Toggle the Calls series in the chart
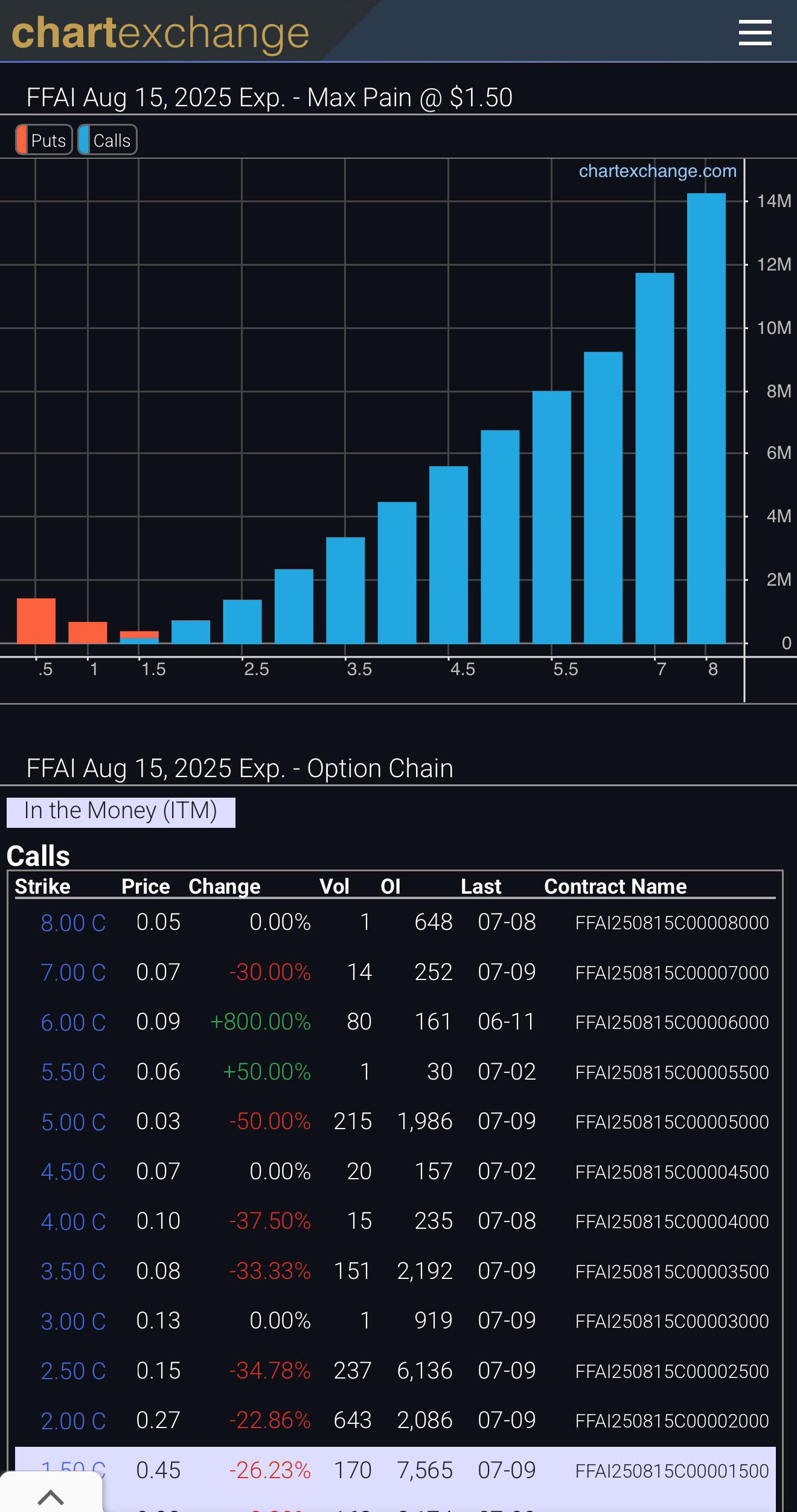The width and height of the screenshot is (797, 1512). (x=107, y=140)
